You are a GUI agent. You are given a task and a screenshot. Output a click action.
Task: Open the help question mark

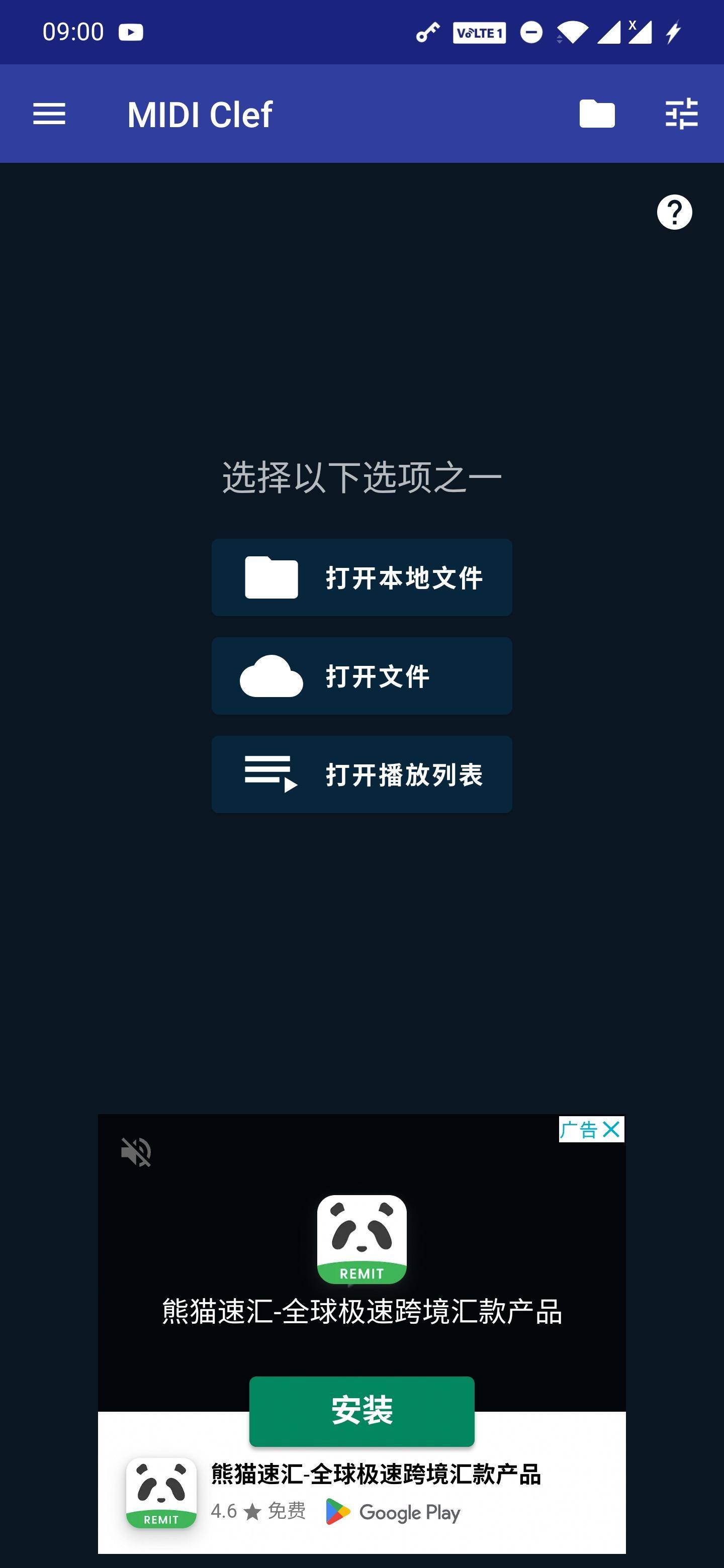[x=674, y=213]
